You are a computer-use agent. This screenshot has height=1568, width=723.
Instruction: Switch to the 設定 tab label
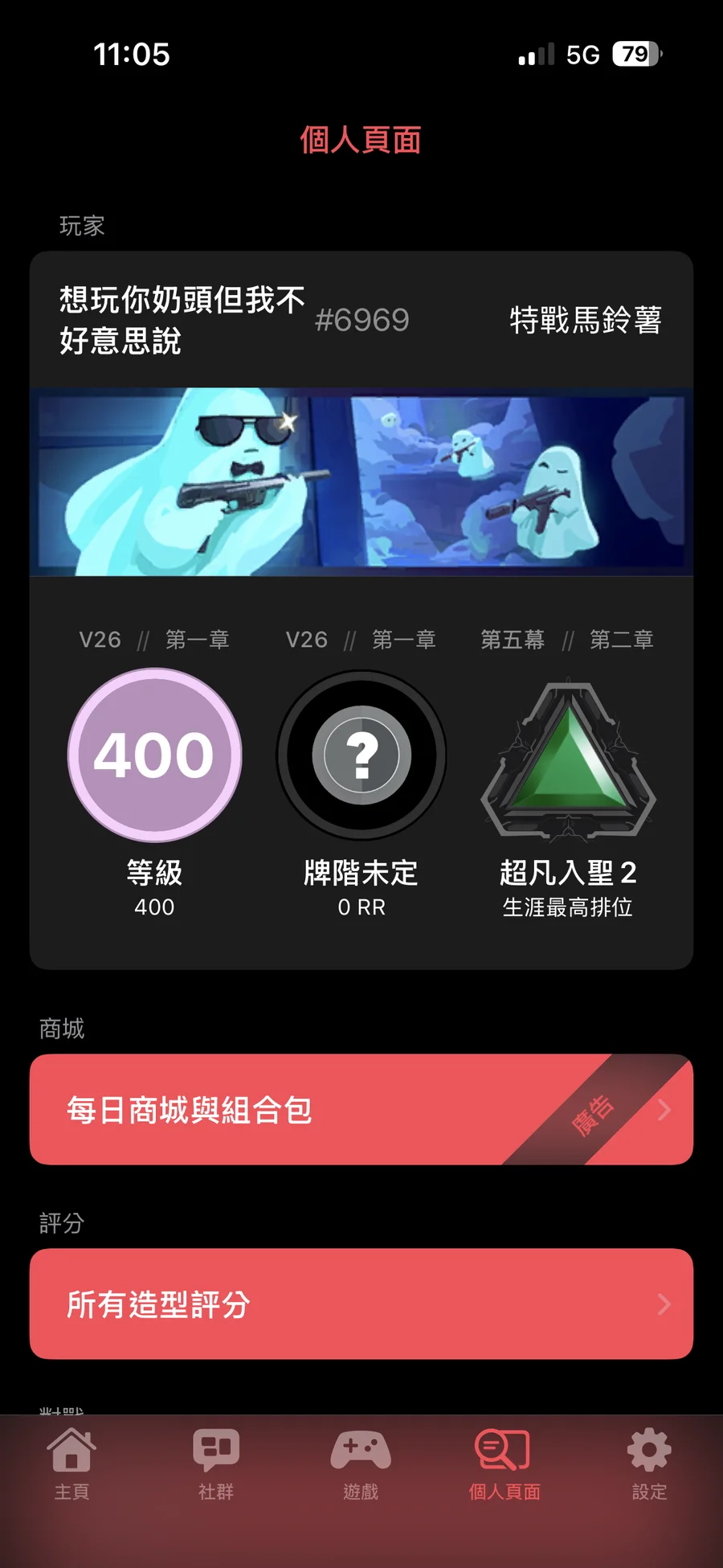[x=649, y=1491]
